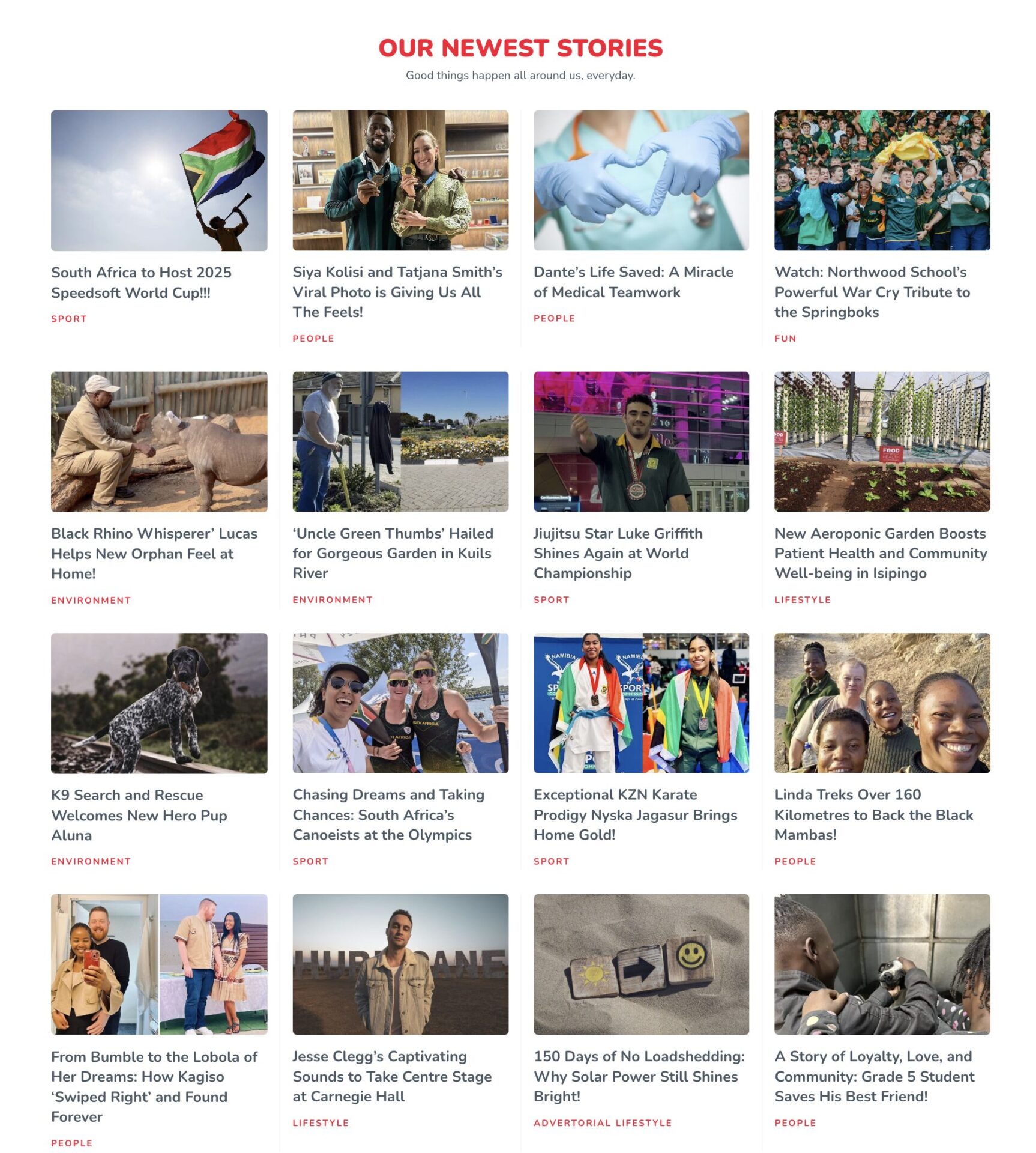Open the K9 Search and Rescue Aluna story
Screen dimensions: 1036x1153
tap(139, 815)
